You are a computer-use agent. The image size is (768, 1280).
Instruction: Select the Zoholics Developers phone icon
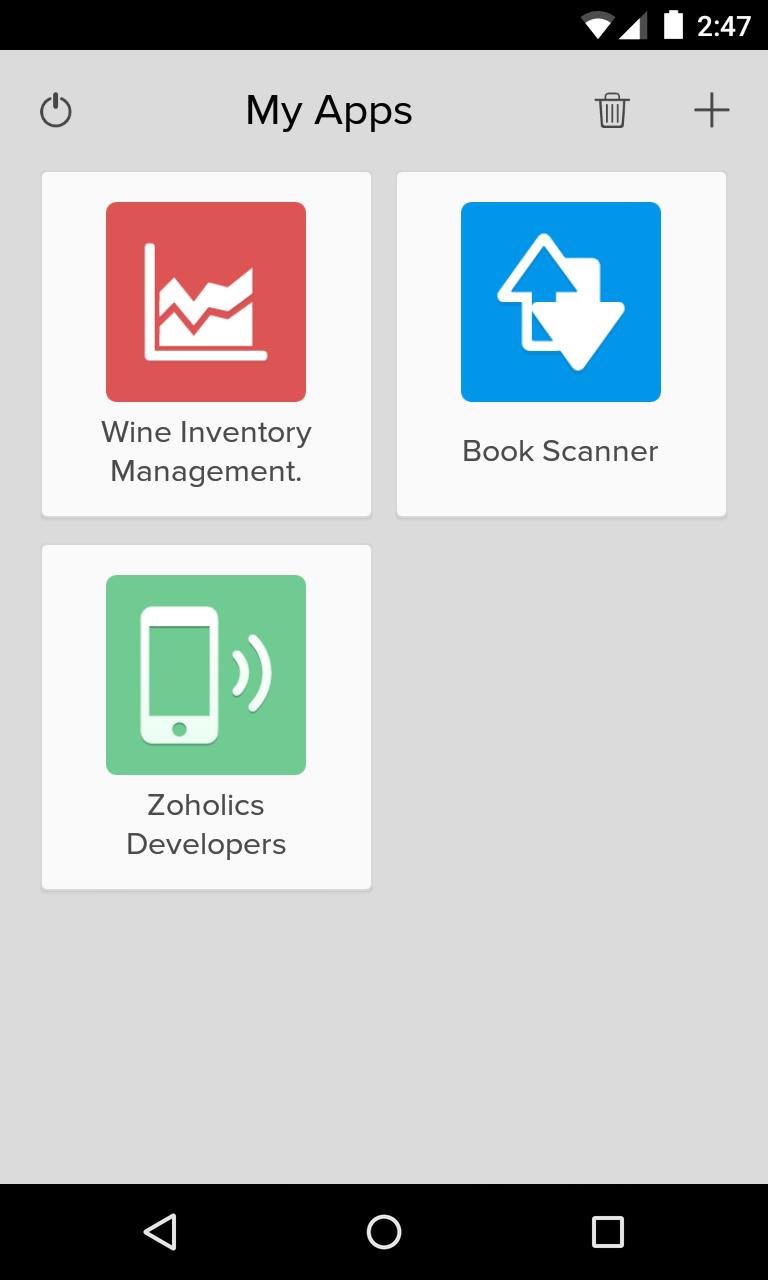click(x=206, y=674)
